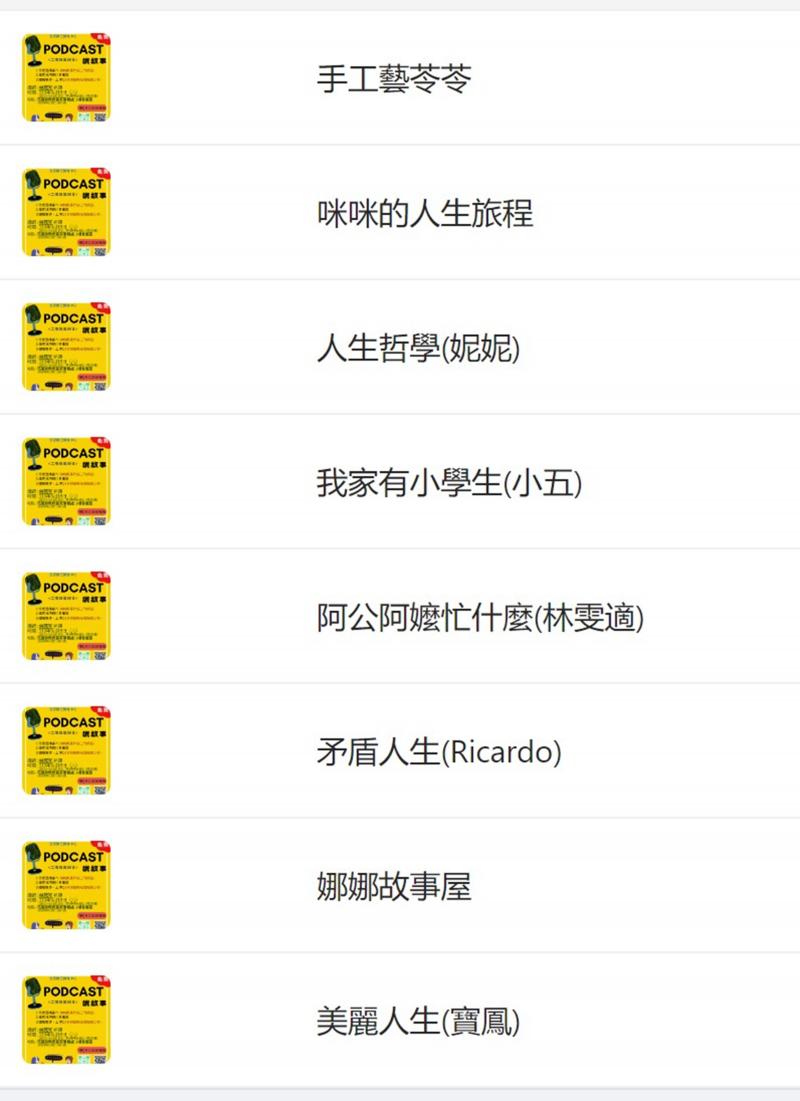This screenshot has width=800, height=1101.
Task: Click the 咪咪的人生旅程 cover image
Action: 67,208
